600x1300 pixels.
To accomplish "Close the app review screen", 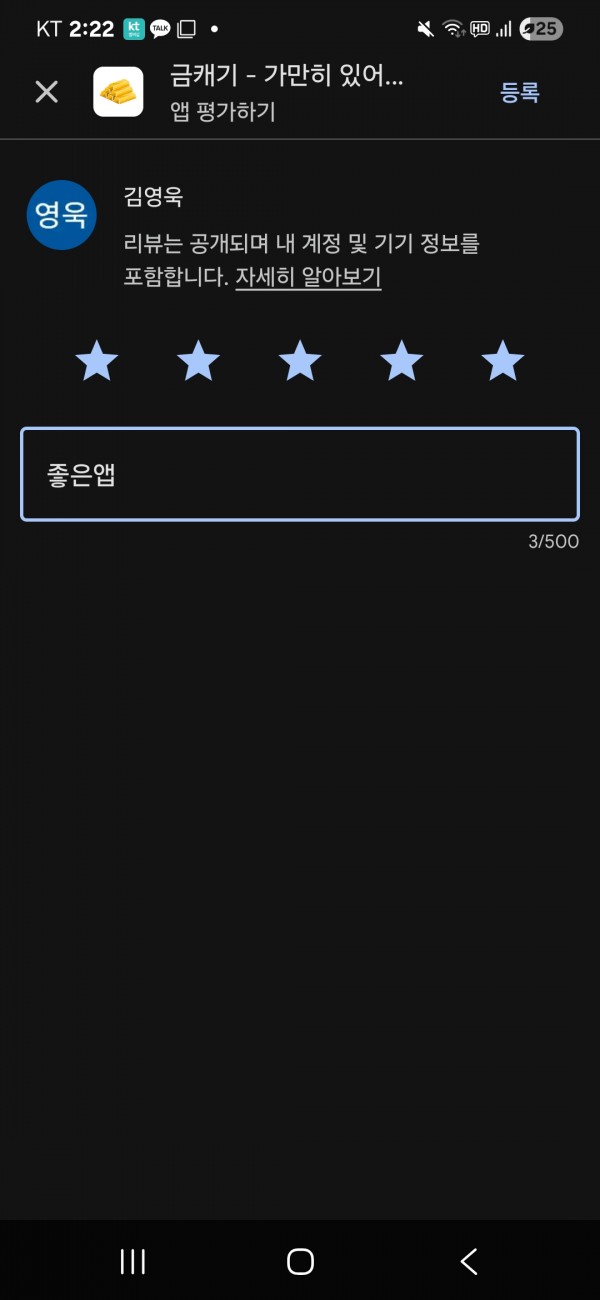I will click(47, 92).
